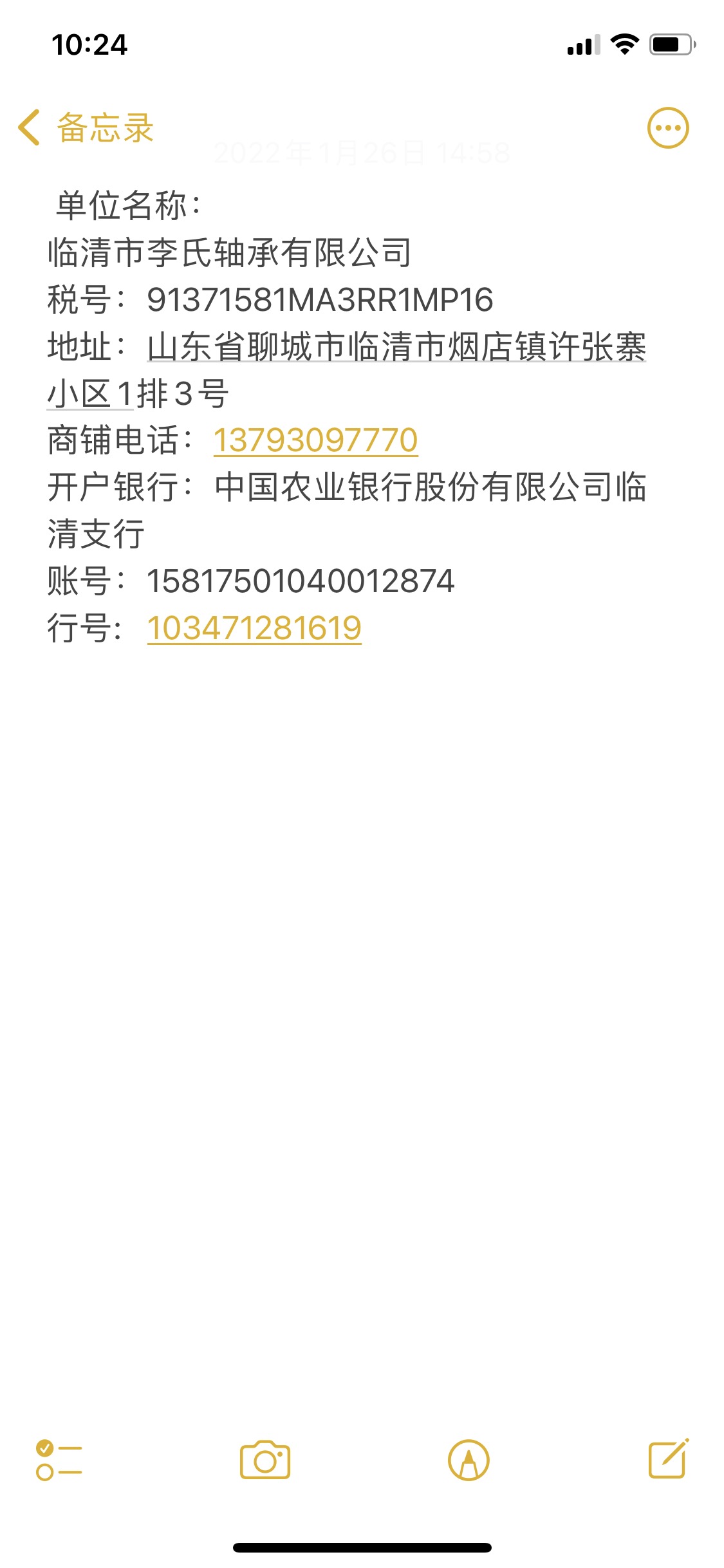
Task: Compose a new note
Action: pos(667,1459)
